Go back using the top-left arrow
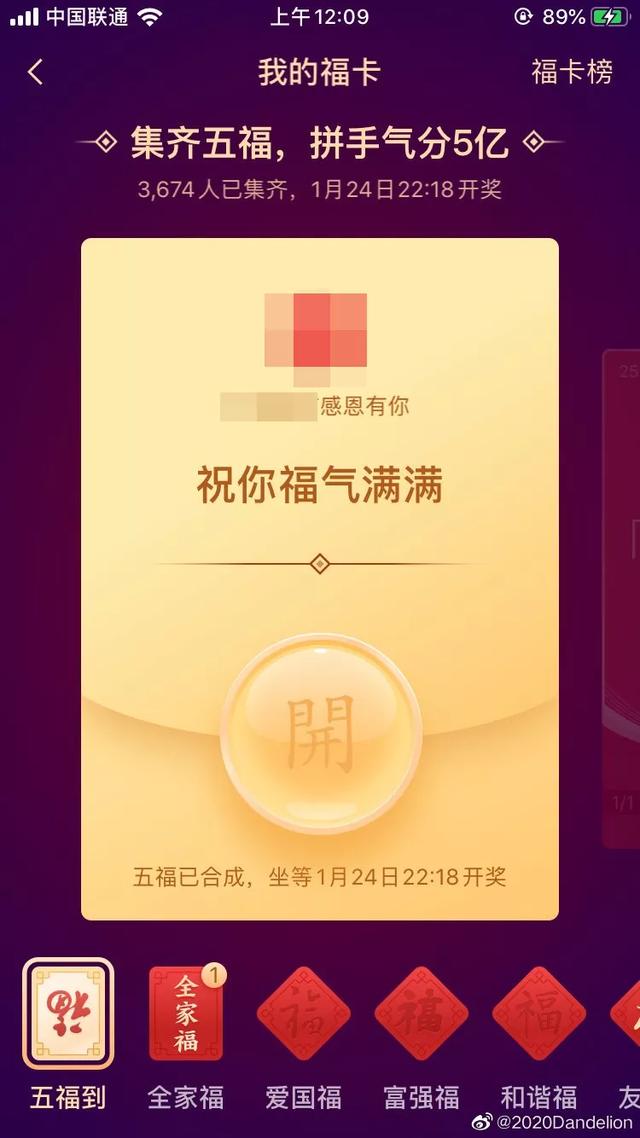640x1138 pixels. pos(36,72)
